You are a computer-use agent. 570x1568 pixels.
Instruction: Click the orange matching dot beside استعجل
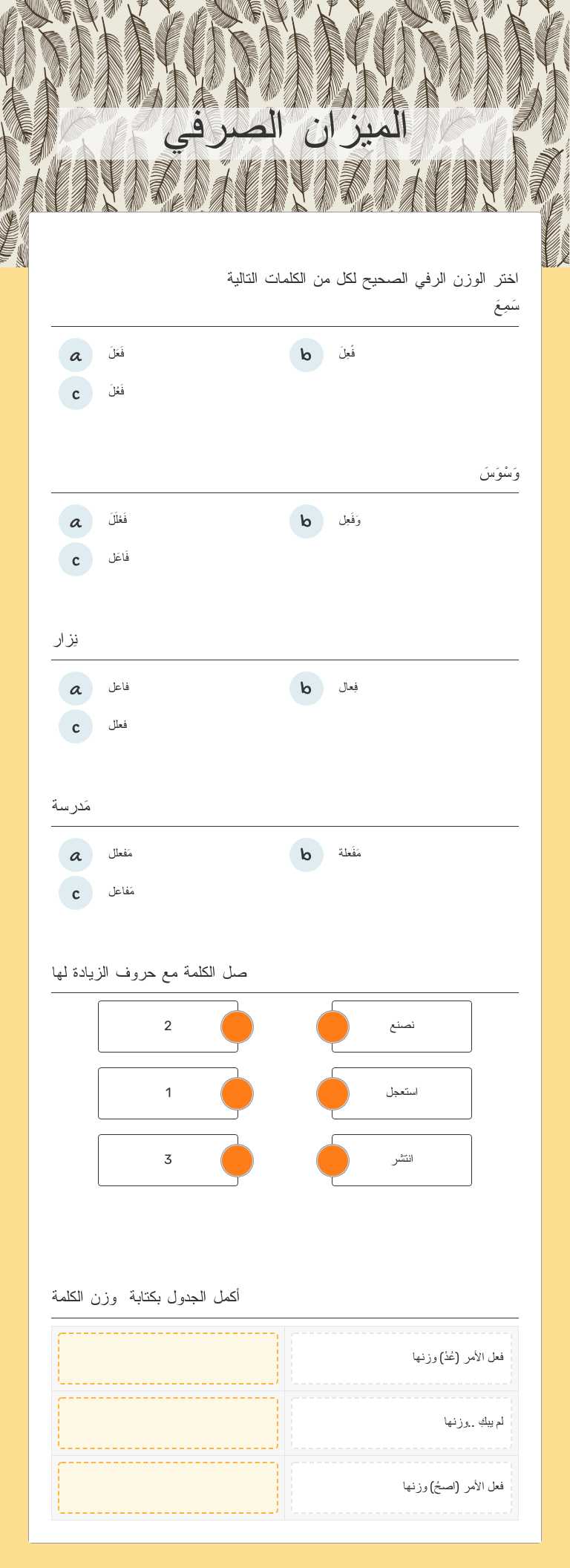(332, 1093)
